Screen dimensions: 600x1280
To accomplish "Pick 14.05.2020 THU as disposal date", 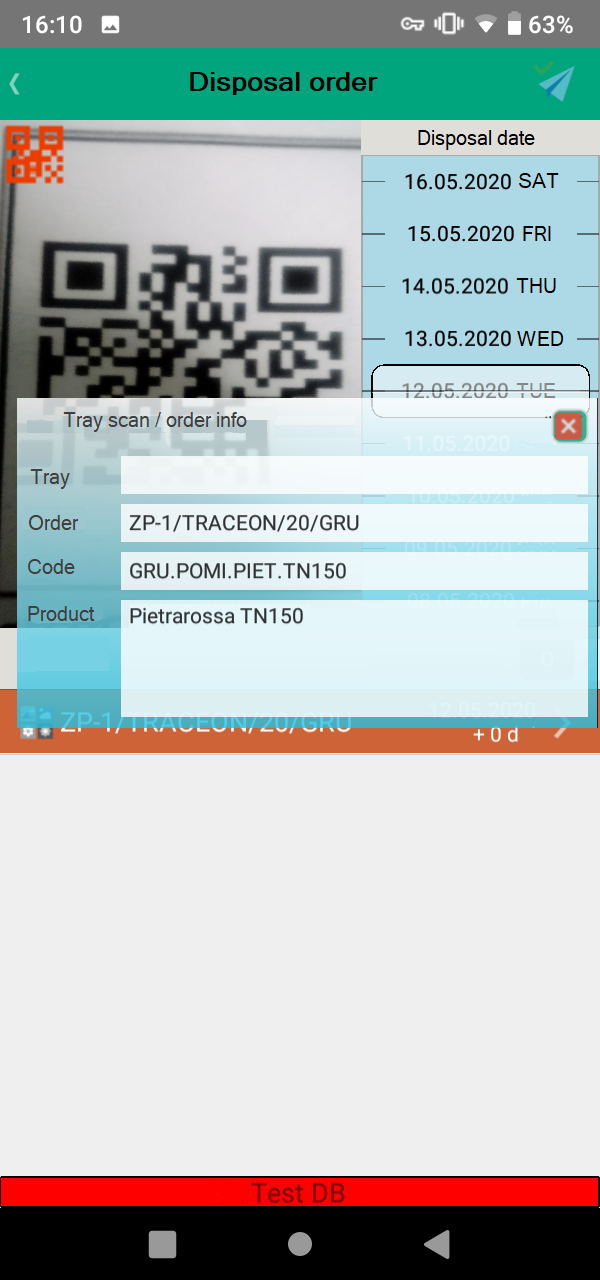I will 481,286.
